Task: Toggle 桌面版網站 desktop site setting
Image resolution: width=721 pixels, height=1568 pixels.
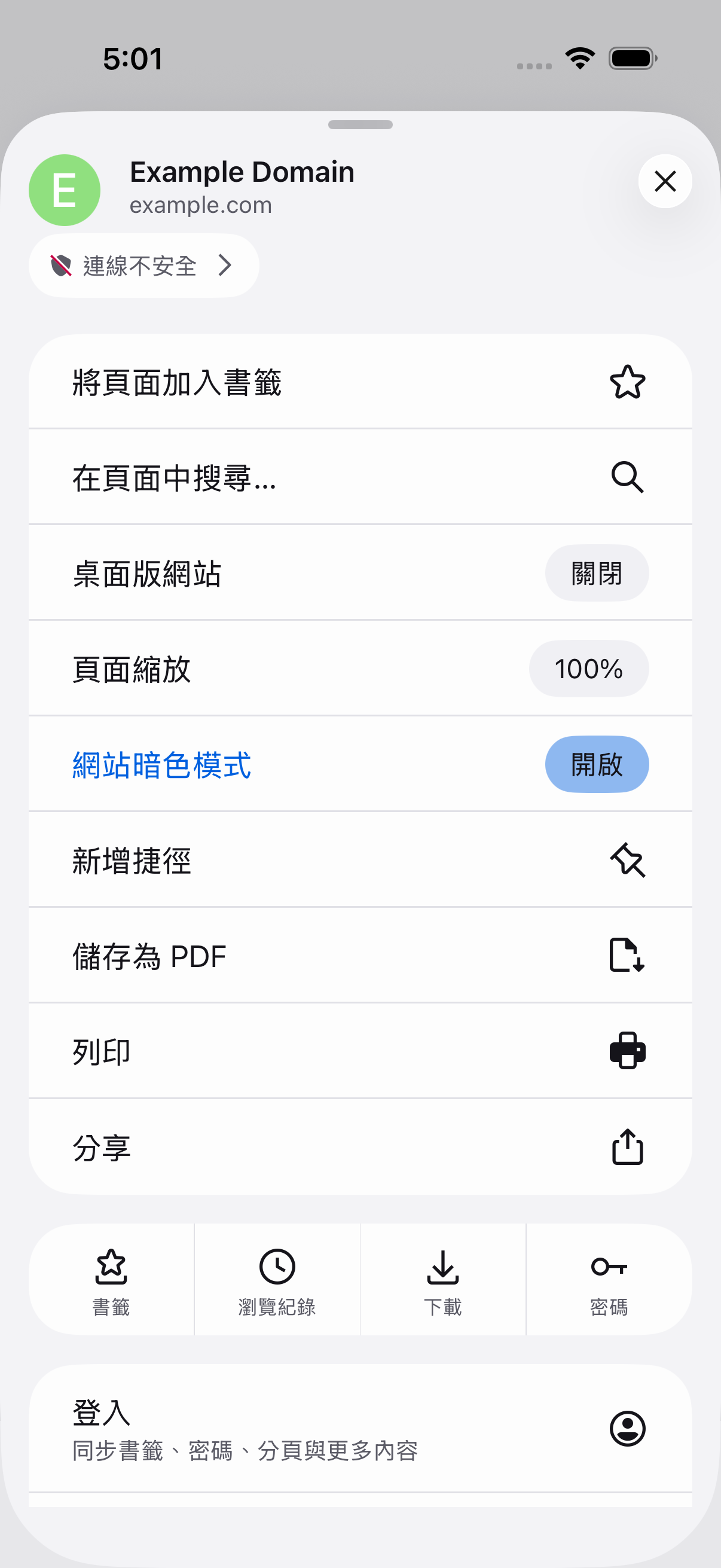Action: click(596, 573)
